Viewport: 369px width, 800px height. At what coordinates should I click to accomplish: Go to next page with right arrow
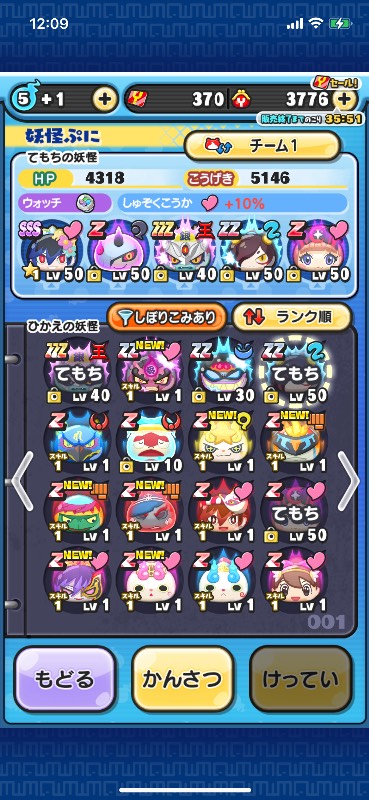tap(349, 481)
